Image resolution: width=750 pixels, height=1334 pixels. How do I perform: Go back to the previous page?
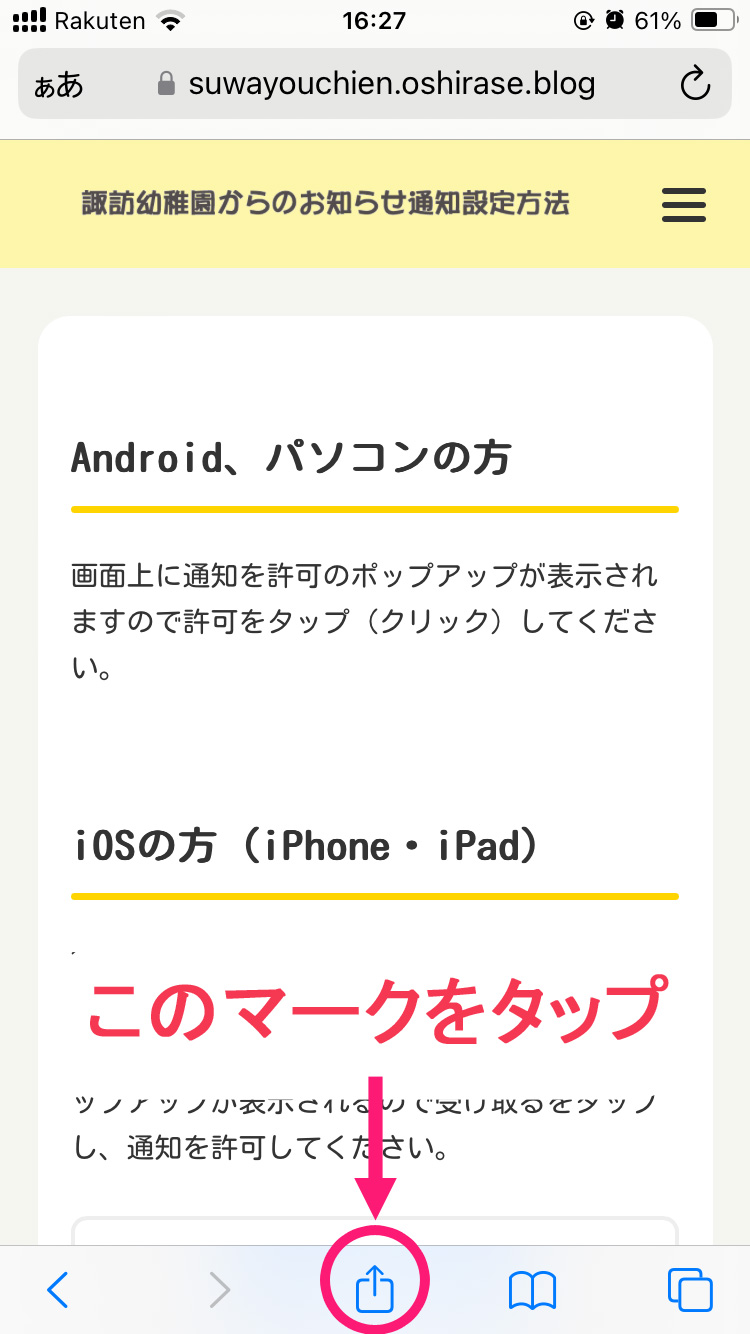58,1290
